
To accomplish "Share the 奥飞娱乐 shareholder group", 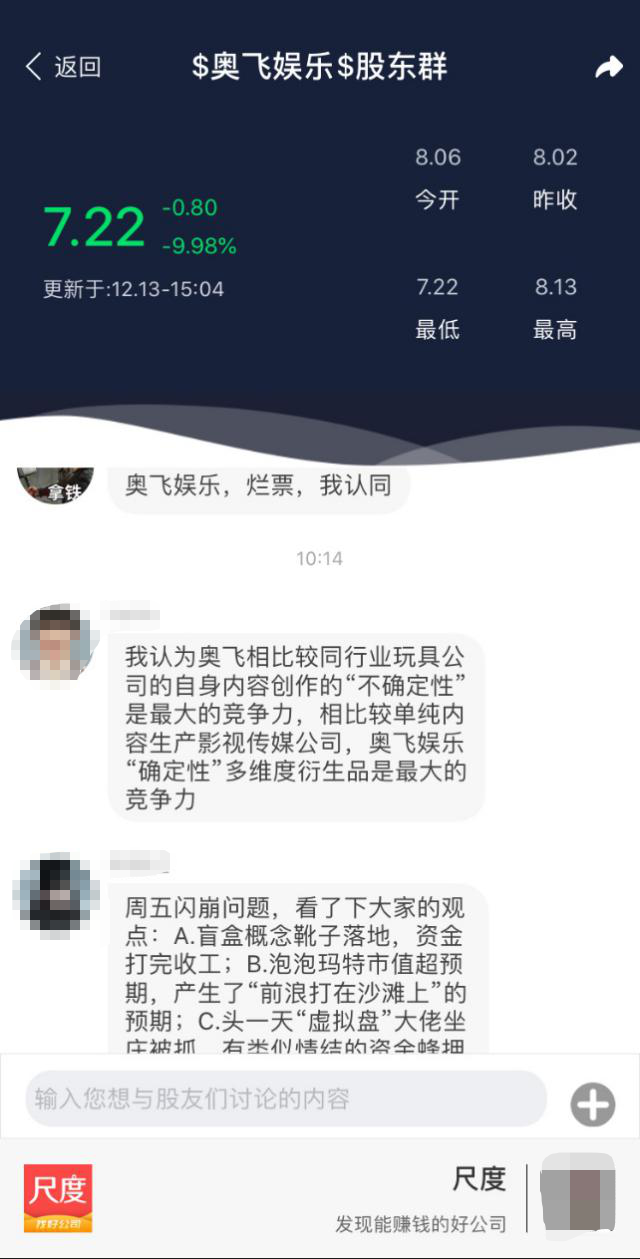I will [x=608, y=67].
